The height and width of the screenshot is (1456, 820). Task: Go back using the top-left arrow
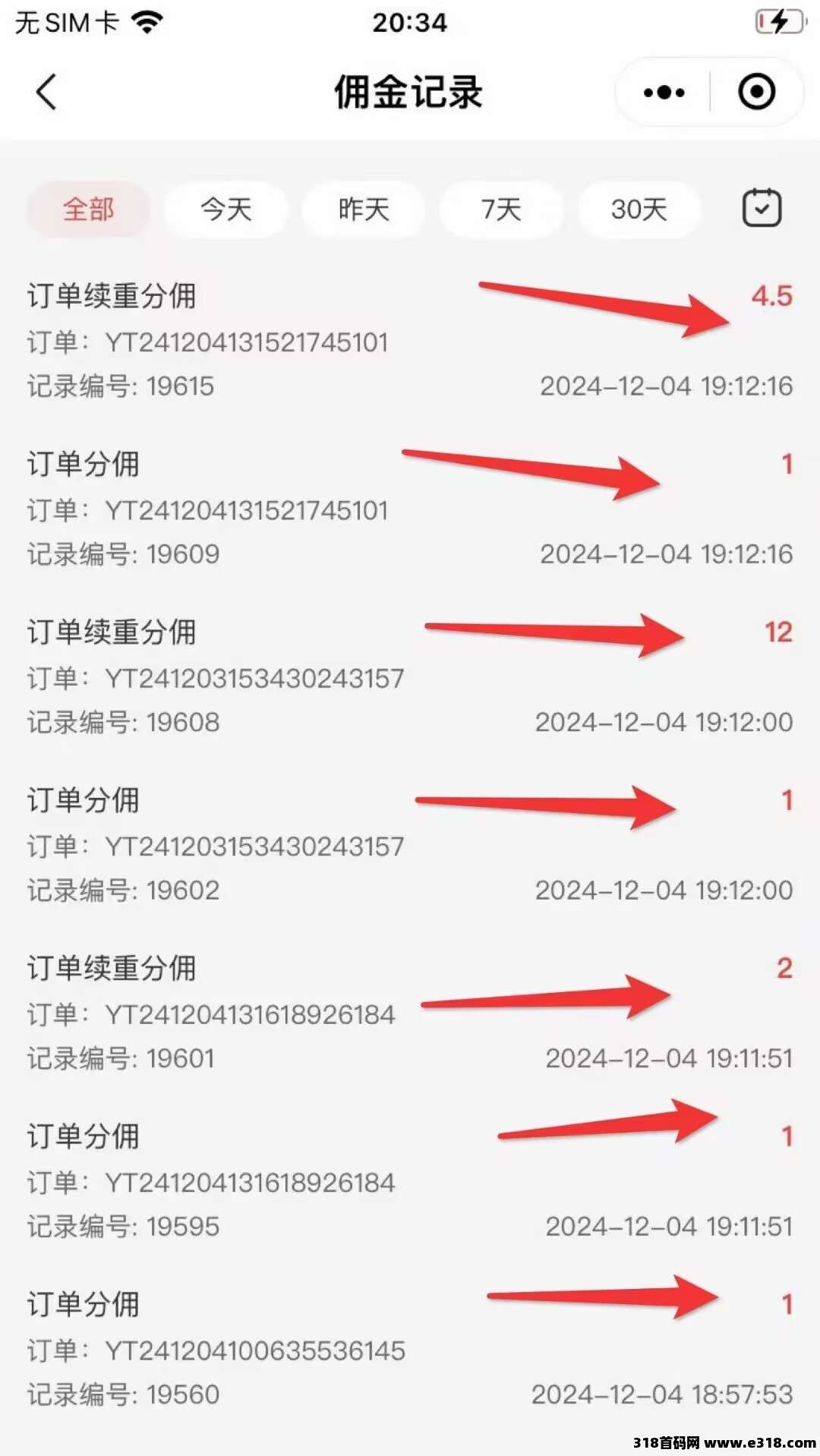point(46,92)
